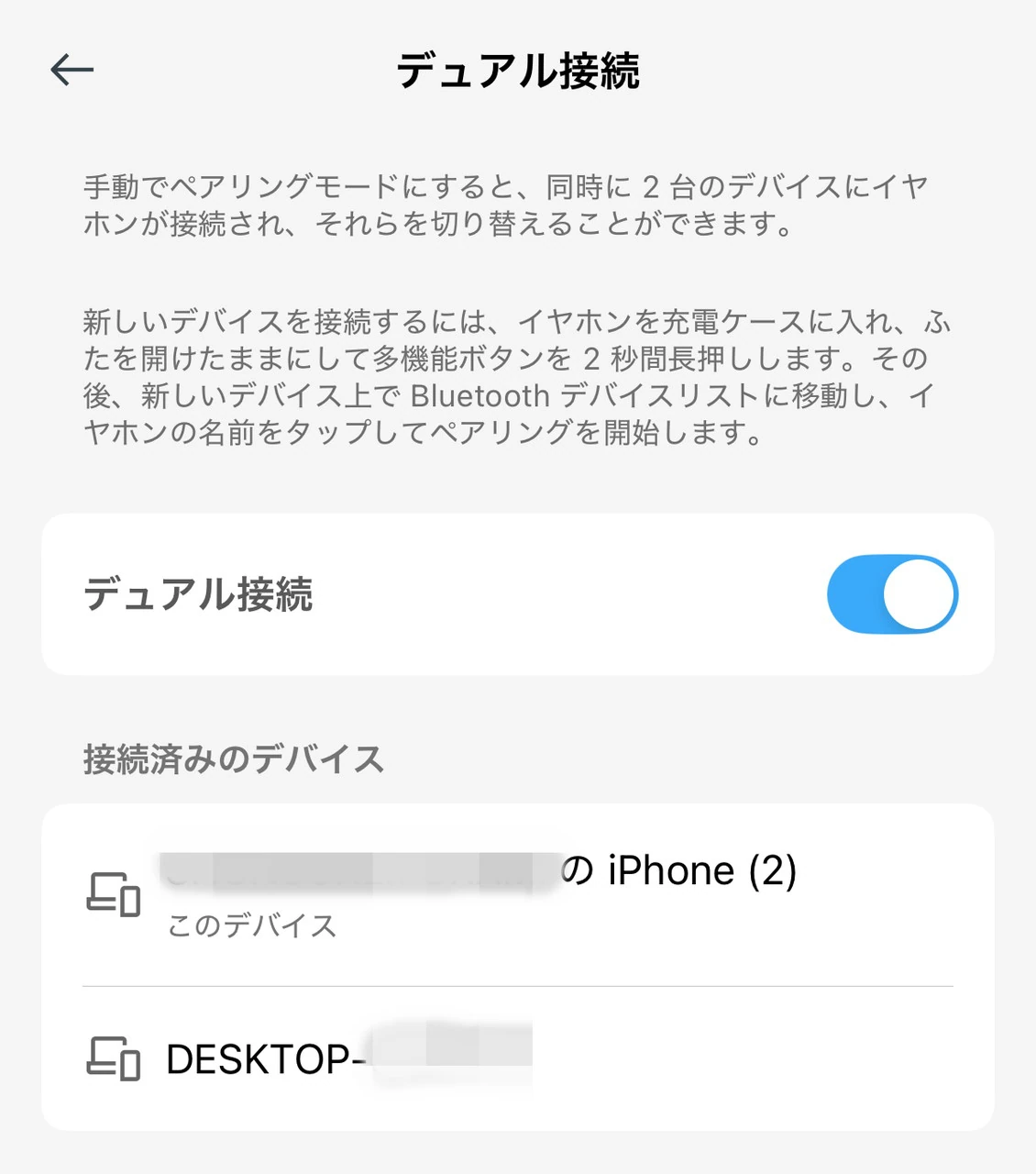The image size is (1036, 1174).
Task: Go back using the top arrow
Action: (x=72, y=70)
